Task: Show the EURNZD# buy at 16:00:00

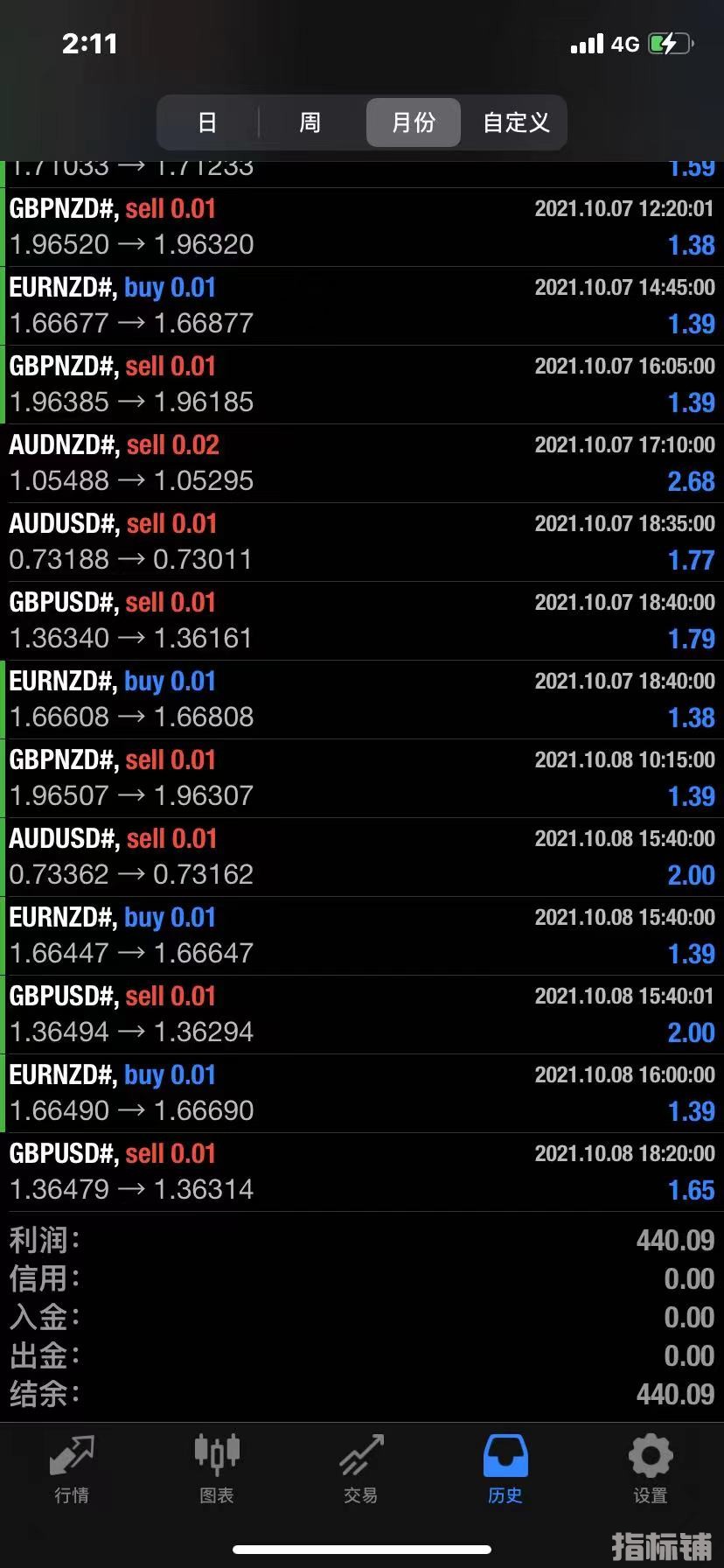Action: tap(362, 1093)
